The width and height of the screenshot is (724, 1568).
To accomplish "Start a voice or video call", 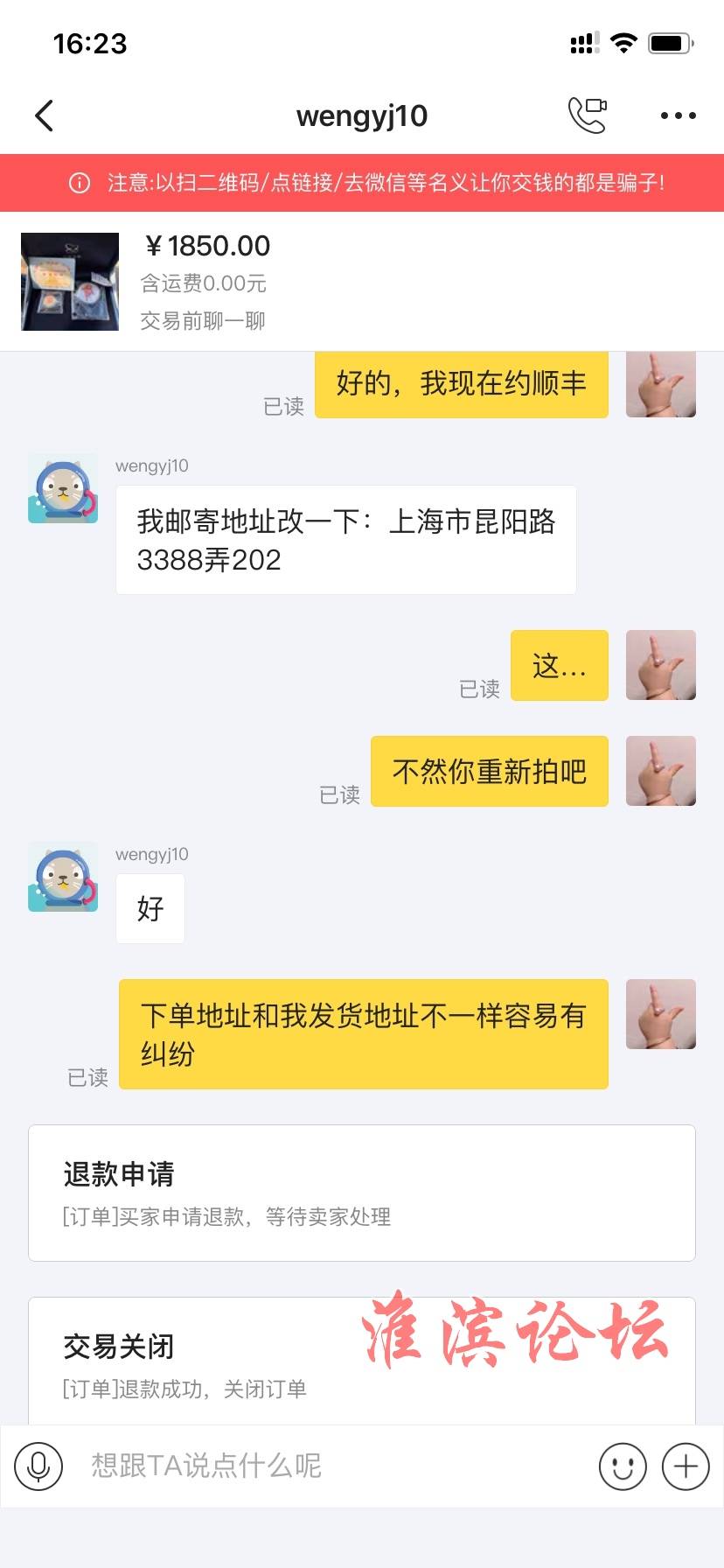I will pos(587,115).
